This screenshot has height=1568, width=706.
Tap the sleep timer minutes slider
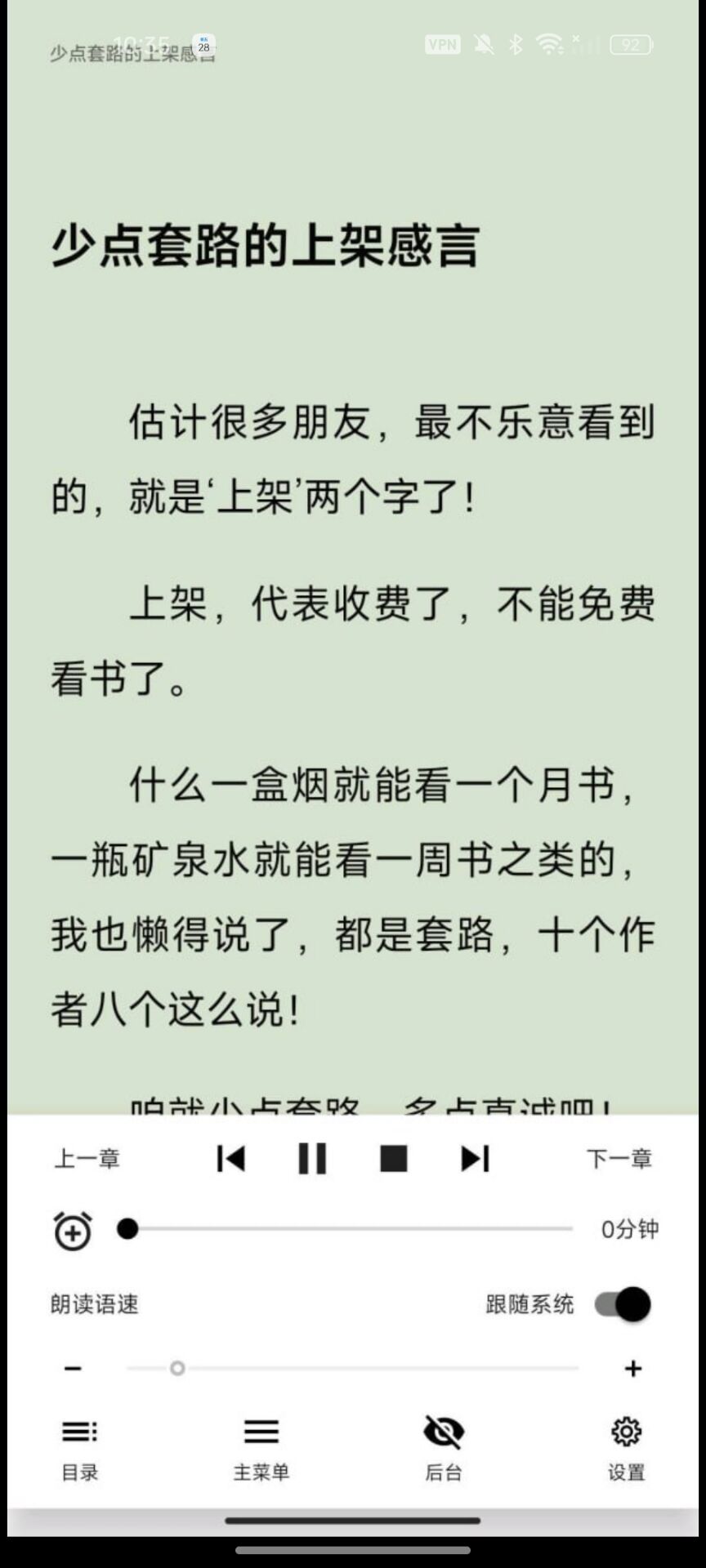point(350,1228)
